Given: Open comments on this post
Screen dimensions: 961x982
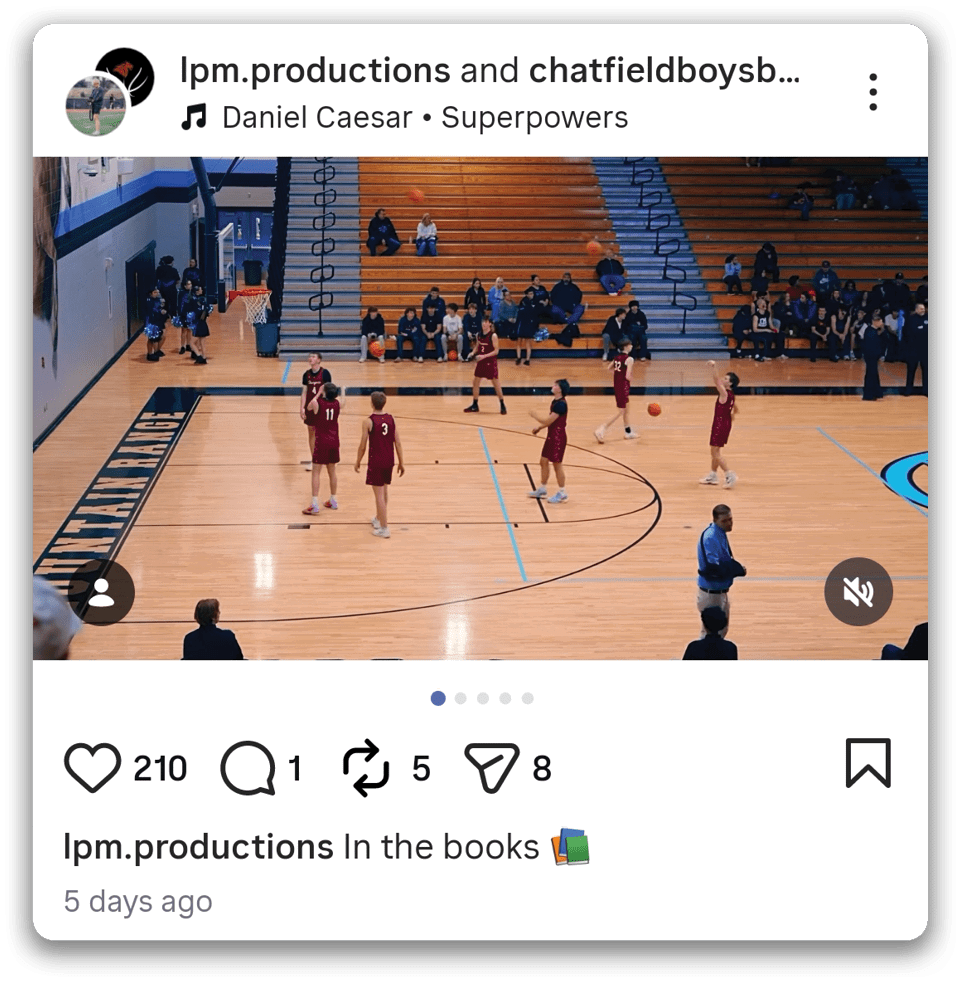Looking at the screenshot, I should 247,767.
